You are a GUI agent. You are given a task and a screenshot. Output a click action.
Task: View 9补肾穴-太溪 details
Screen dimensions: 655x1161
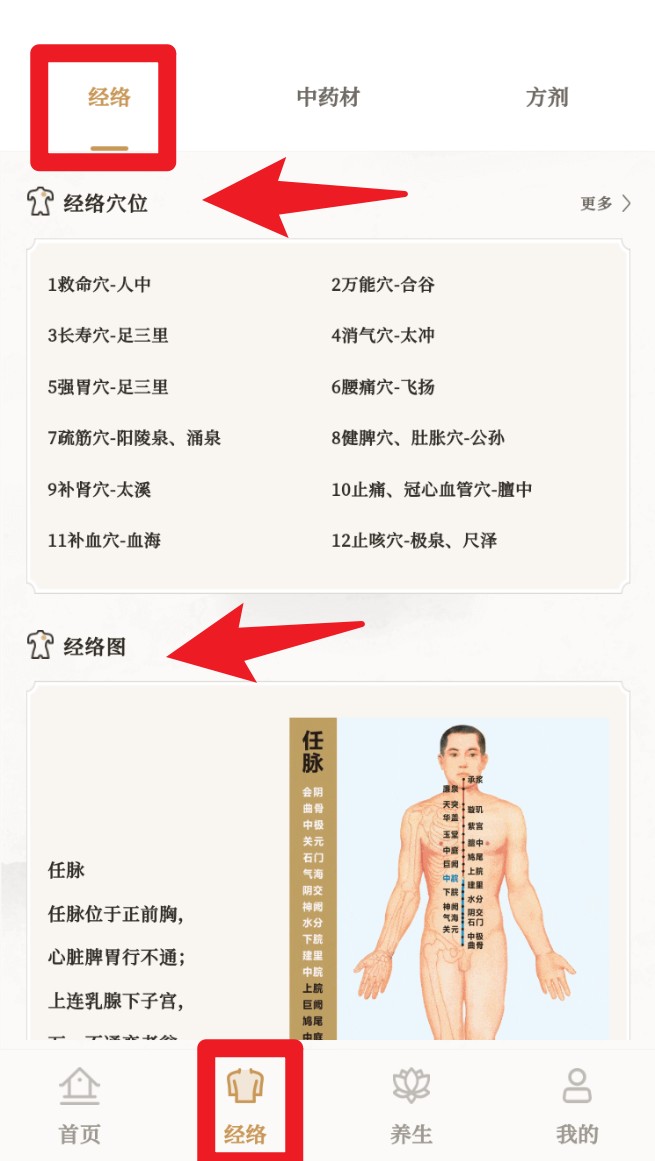point(99,490)
